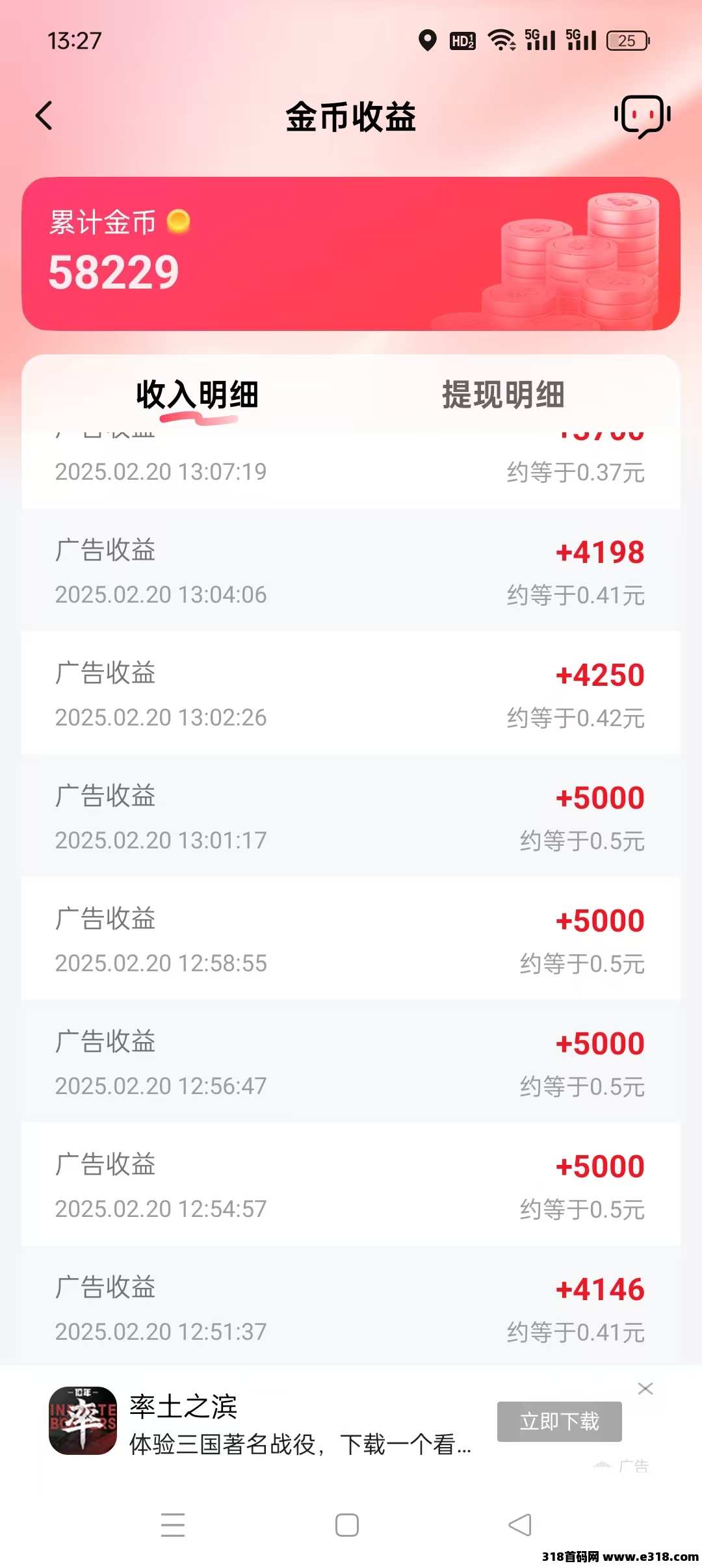Image resolution: width=702 pixels, height=1568 pixels.
Task: Select the 收入明细 tab
Action: [x=197, y=395]
